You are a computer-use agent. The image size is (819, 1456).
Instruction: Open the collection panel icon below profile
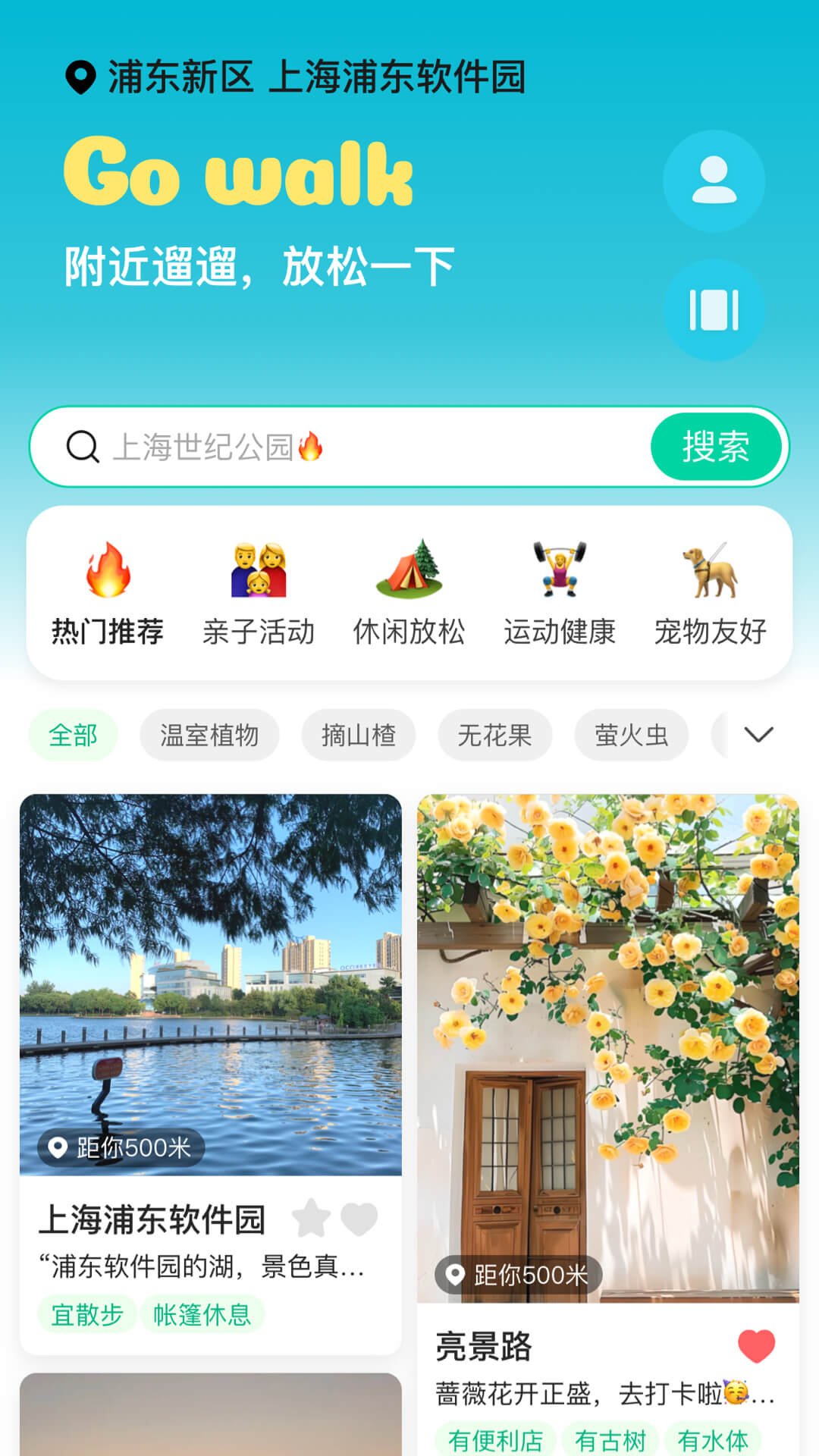[714, 310]
